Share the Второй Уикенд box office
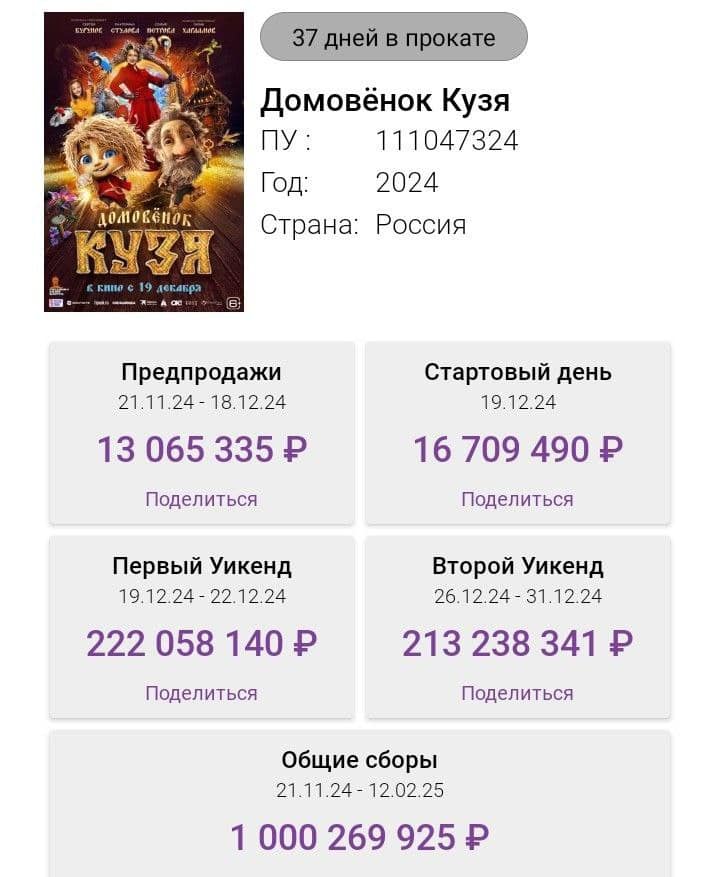The height and width of the screenshot is (877, 720). pyautogui.click(x=517, y=693)
